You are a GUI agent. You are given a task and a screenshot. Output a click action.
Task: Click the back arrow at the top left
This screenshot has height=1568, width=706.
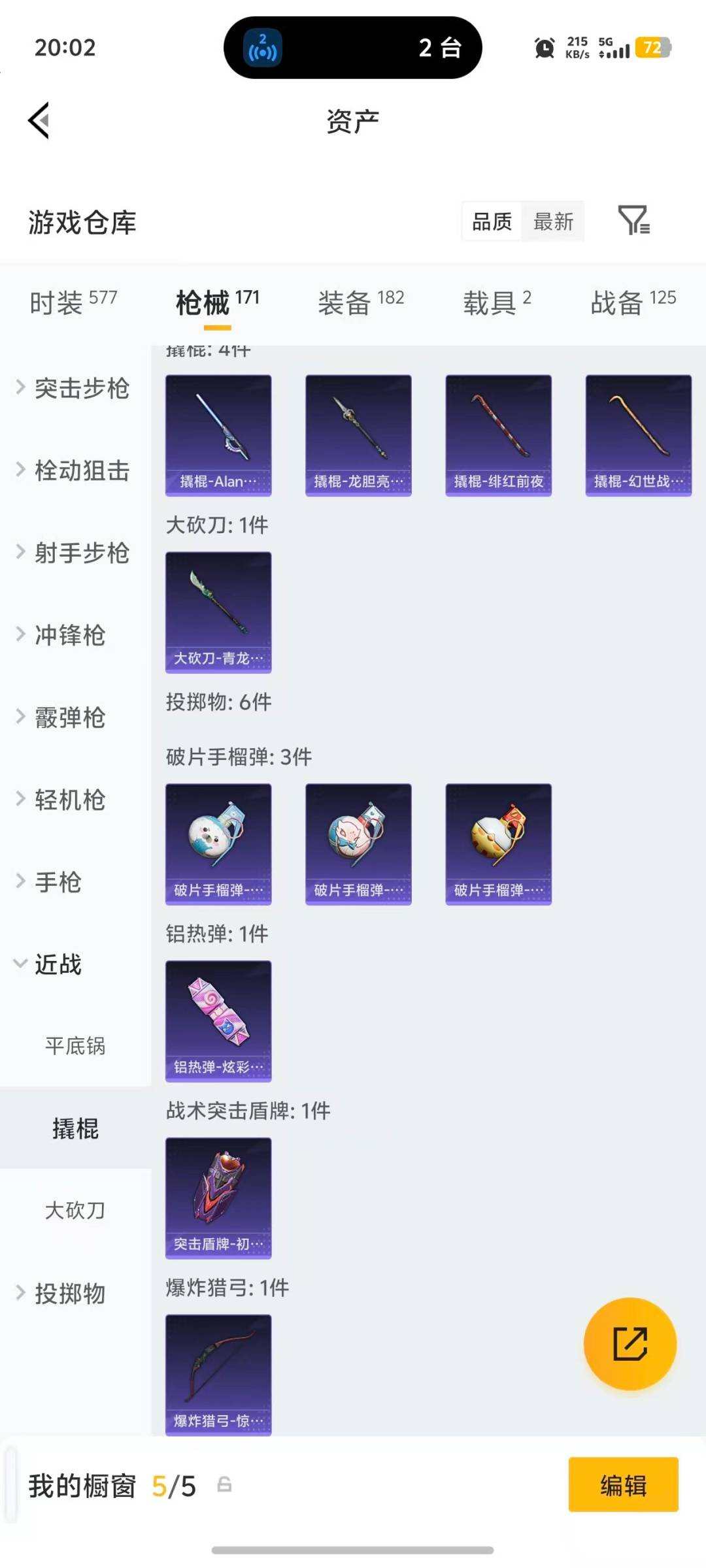click(39, 121)
